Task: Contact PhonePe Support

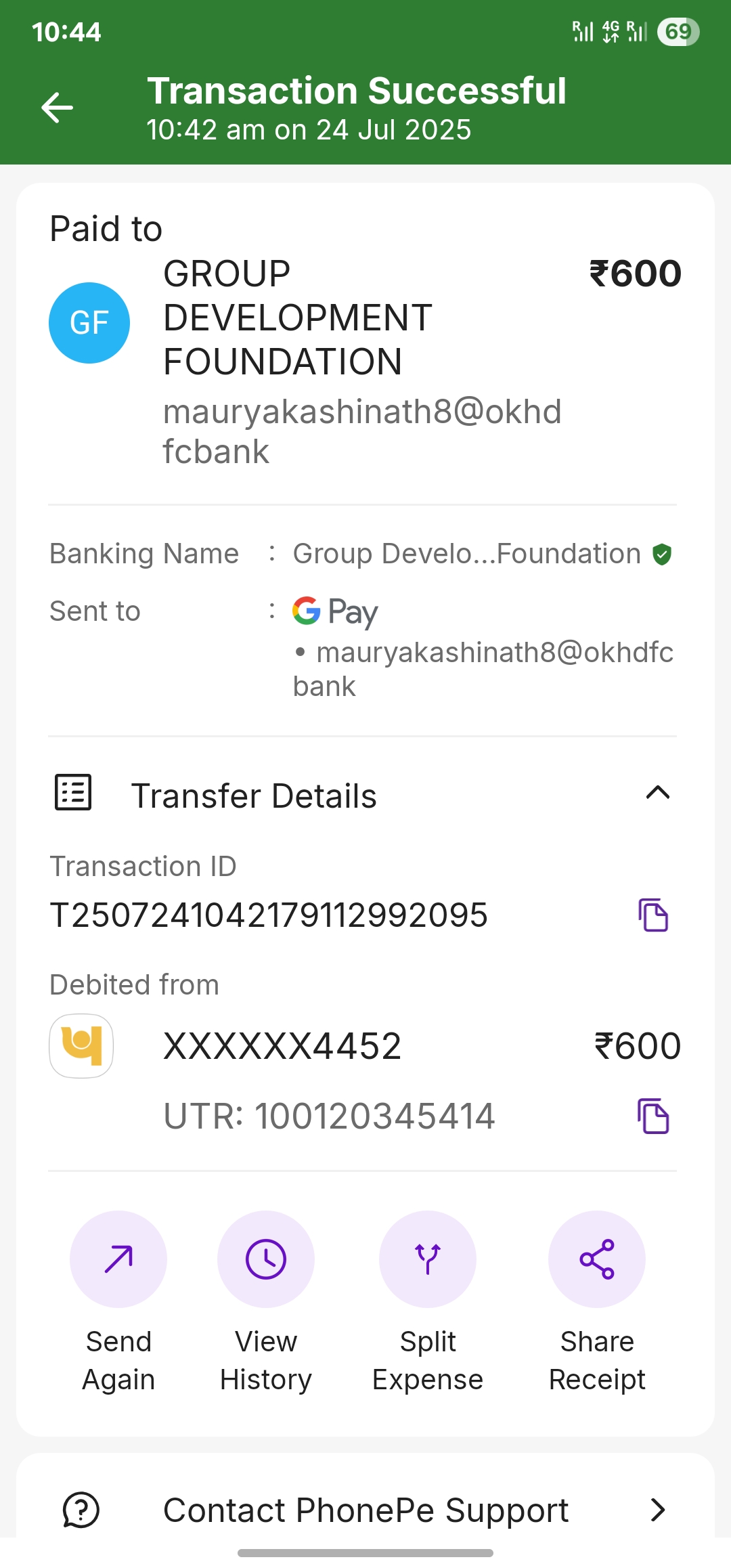Action: pyautogui.click(x=365, y=1510)
